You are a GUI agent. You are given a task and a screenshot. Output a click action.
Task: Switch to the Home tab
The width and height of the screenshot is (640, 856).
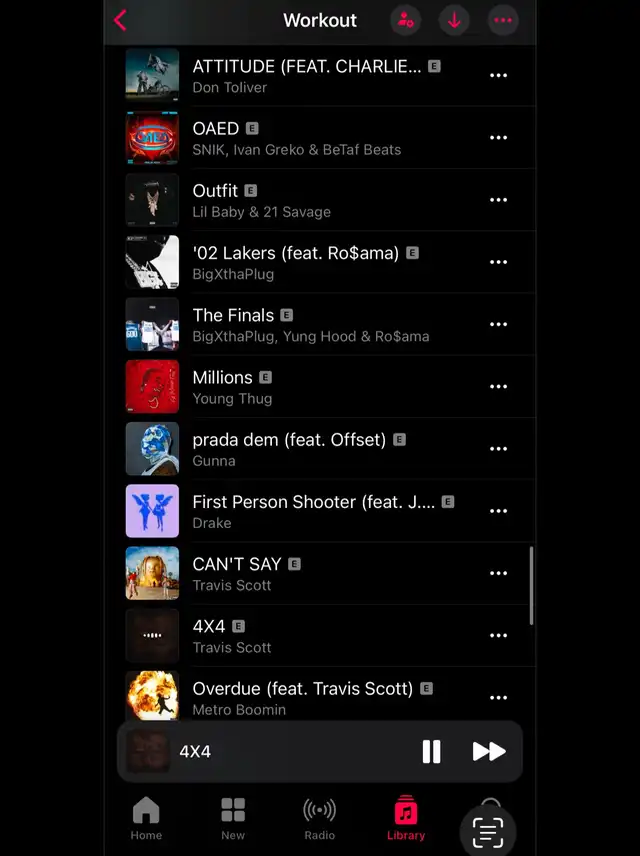(x=146, y=817)
